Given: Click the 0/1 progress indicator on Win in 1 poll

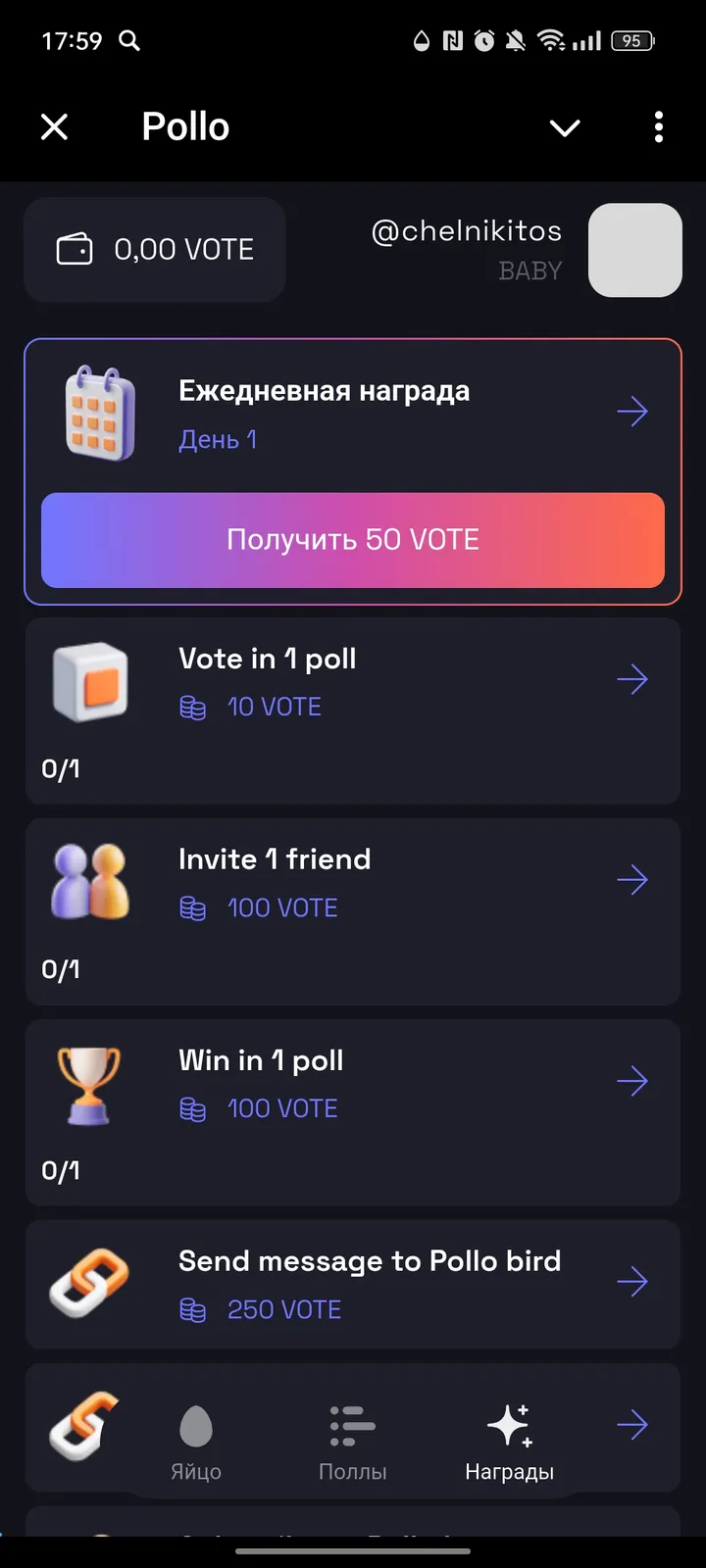Looking at the screenshot, I should click(60, 1169).
